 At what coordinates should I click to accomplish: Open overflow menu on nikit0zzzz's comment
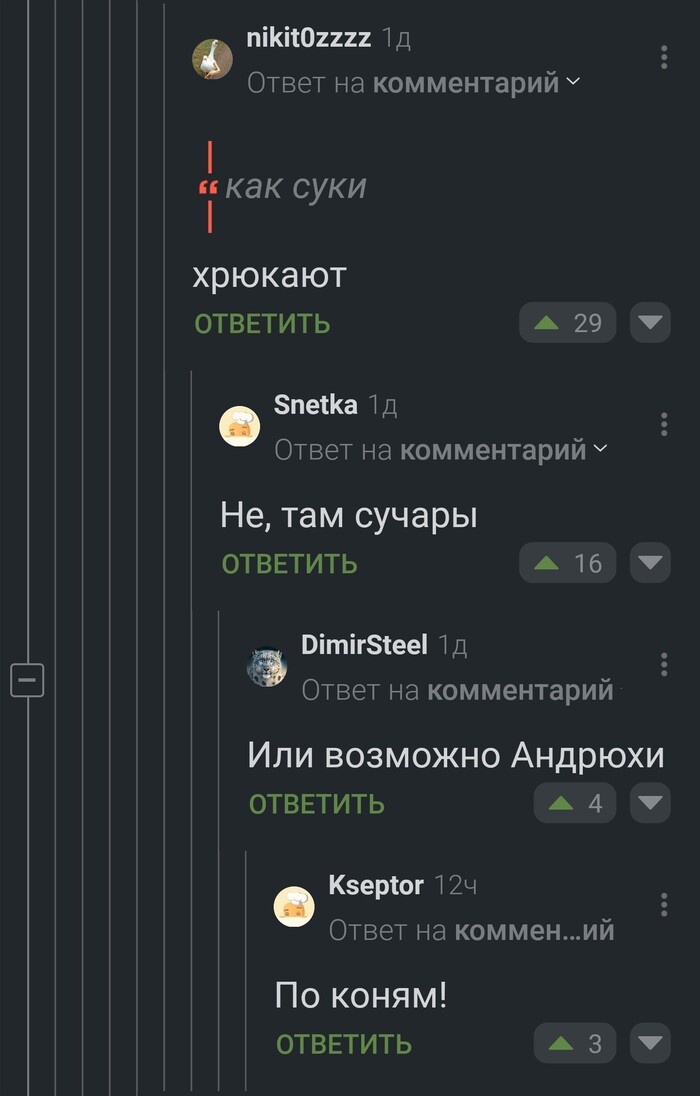(664, 57)
